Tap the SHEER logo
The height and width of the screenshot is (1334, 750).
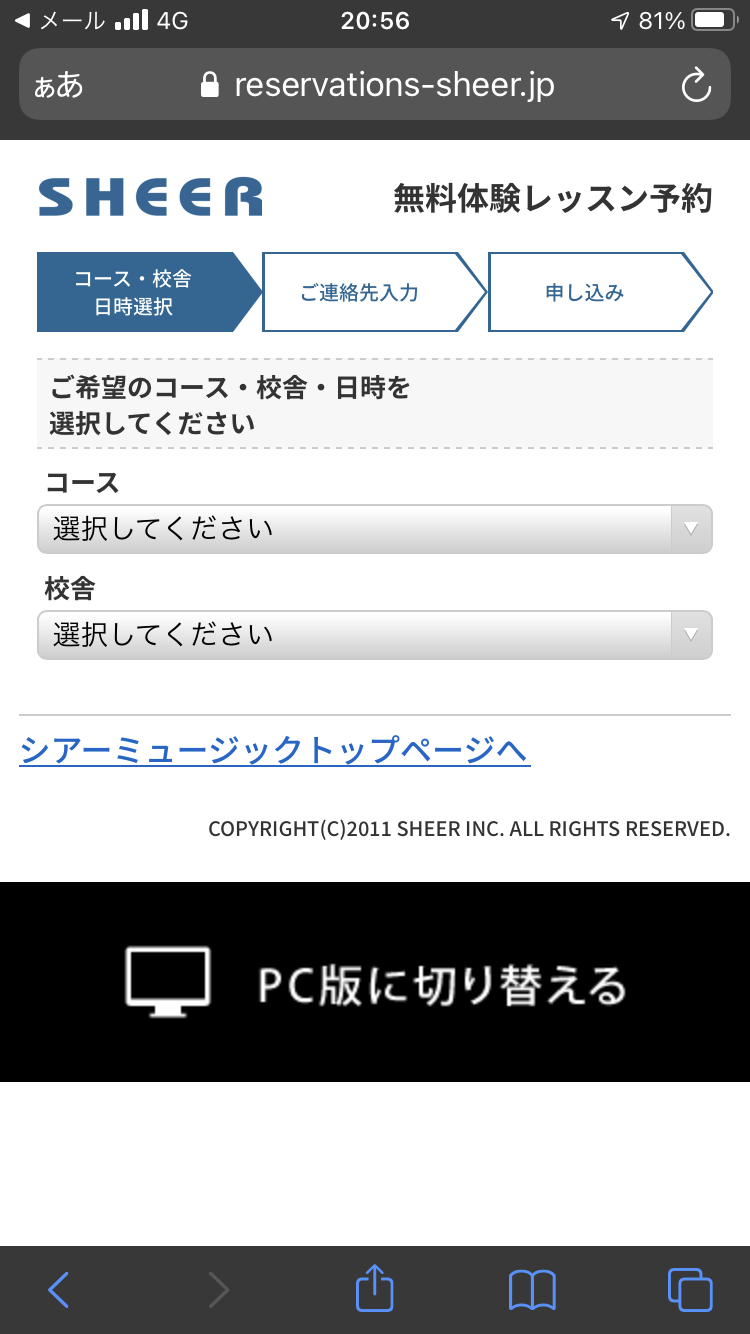[x=150, y=198]
